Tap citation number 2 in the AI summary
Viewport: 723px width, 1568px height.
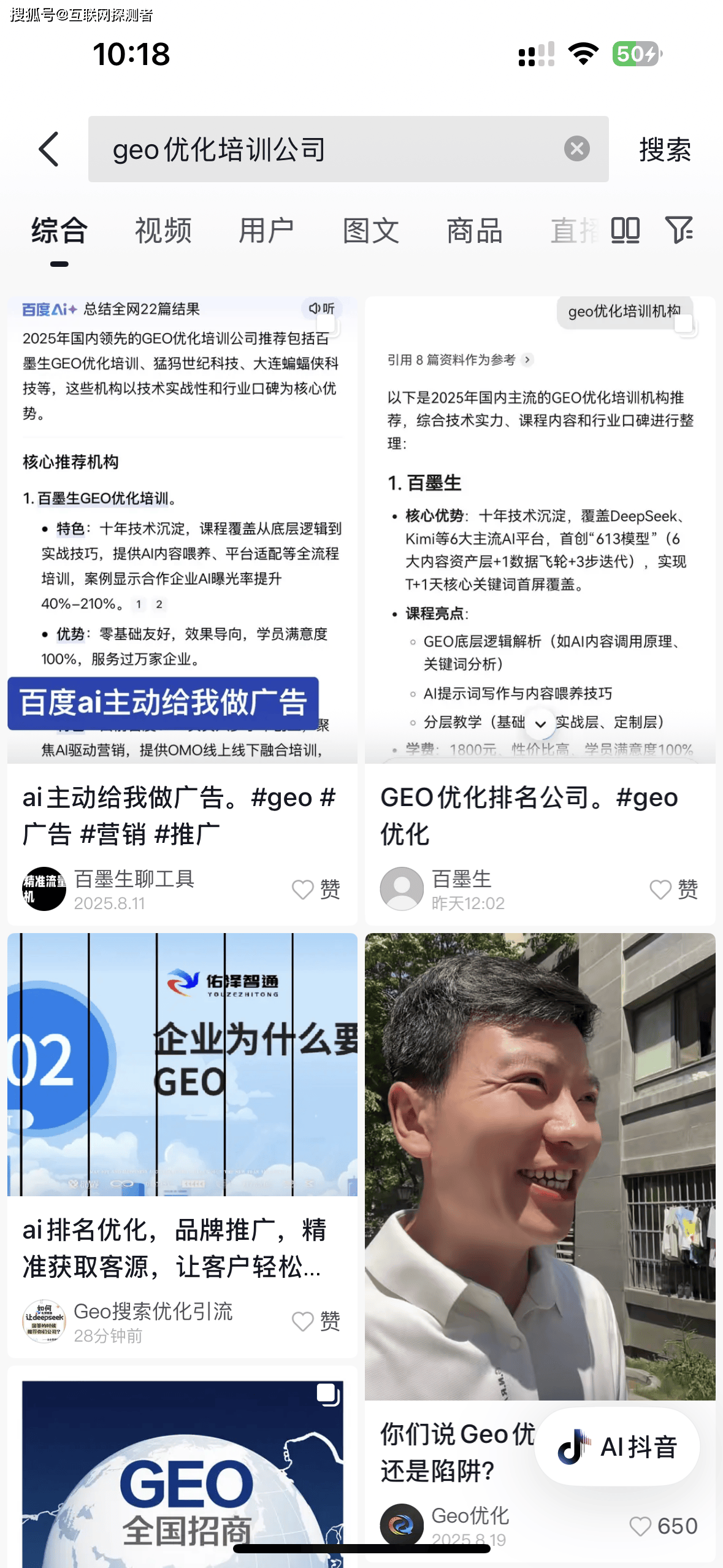click(158, 604)
